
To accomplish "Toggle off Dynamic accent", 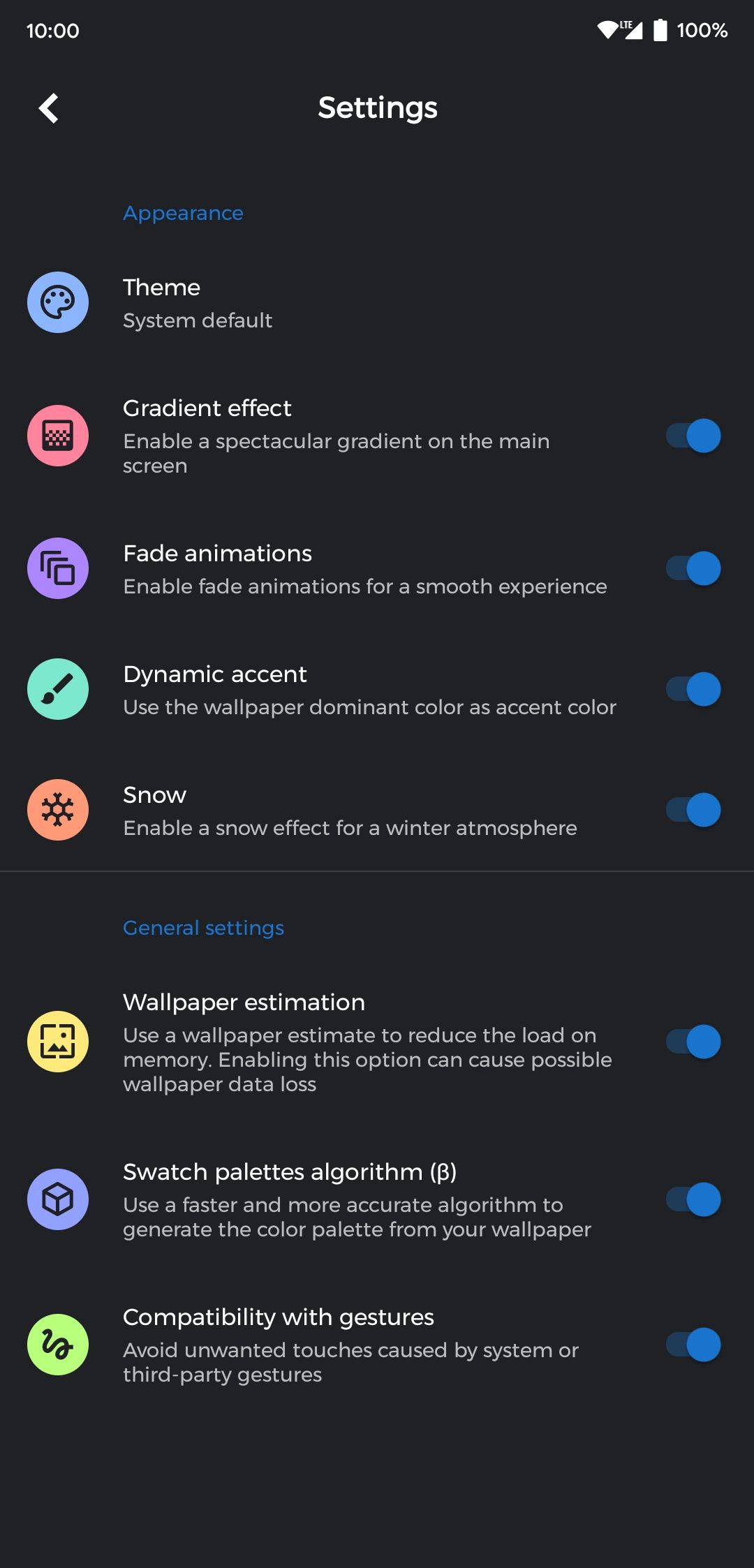I will [693, 689].
